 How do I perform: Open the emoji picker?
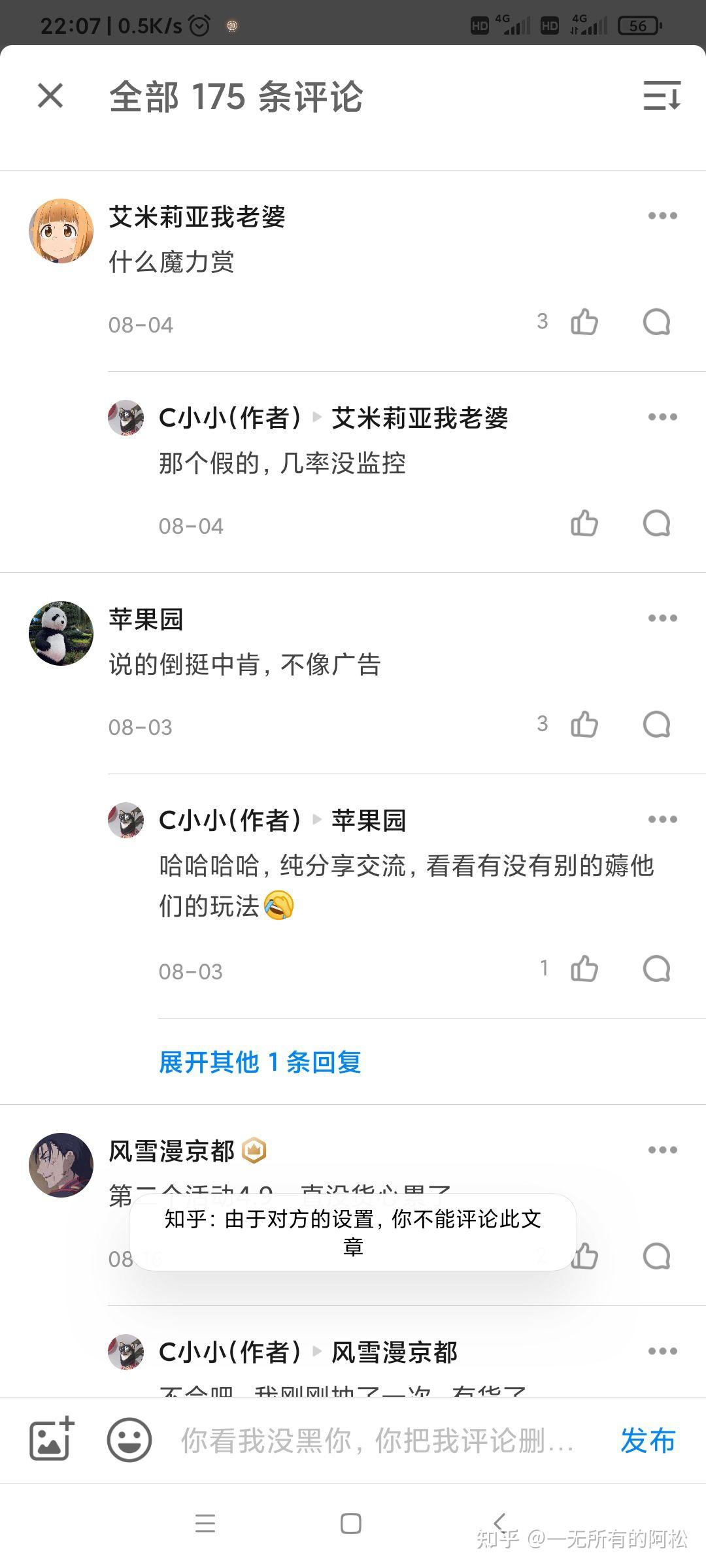click(129, 1439)
